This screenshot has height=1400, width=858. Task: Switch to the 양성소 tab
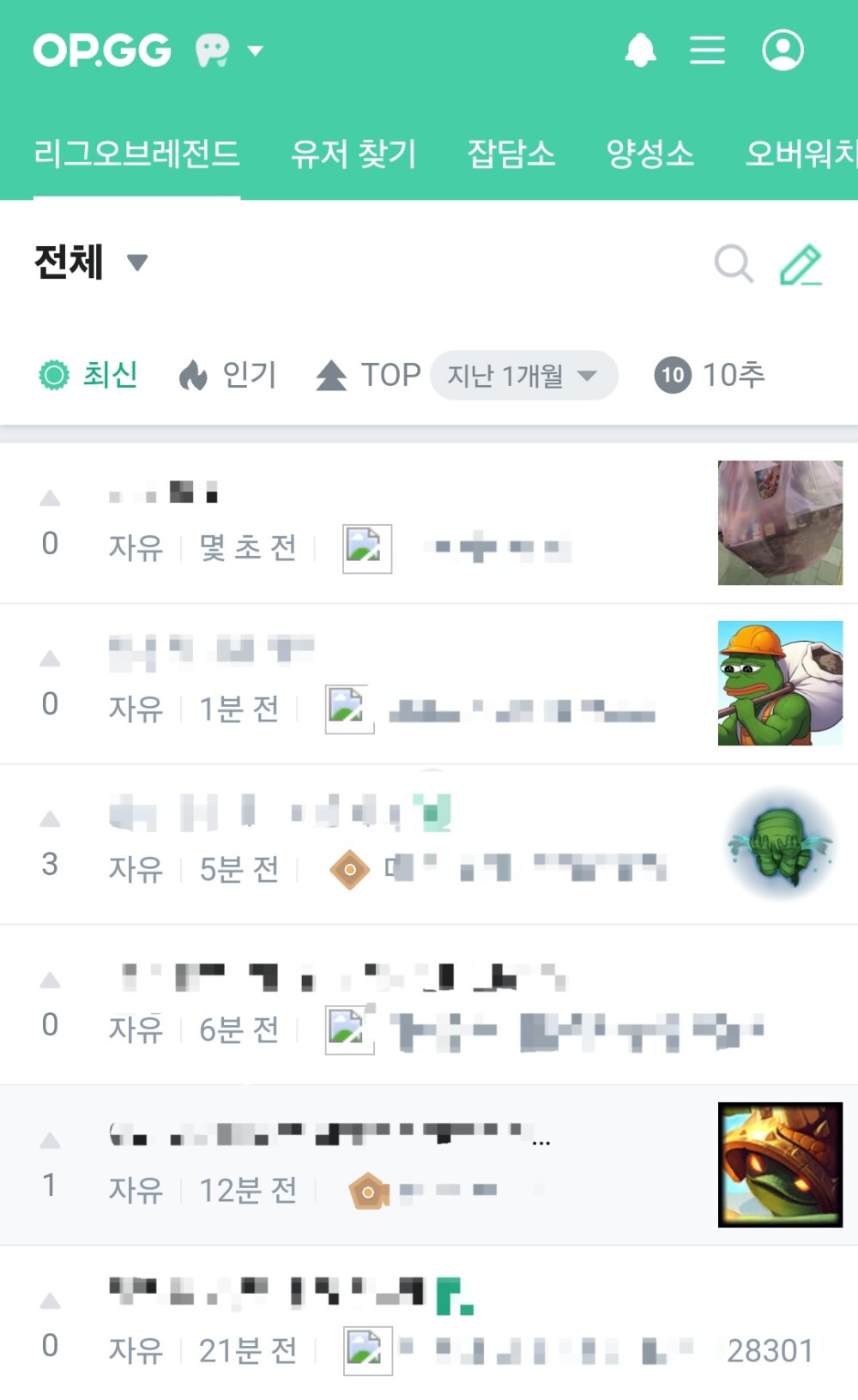(650, 154)
